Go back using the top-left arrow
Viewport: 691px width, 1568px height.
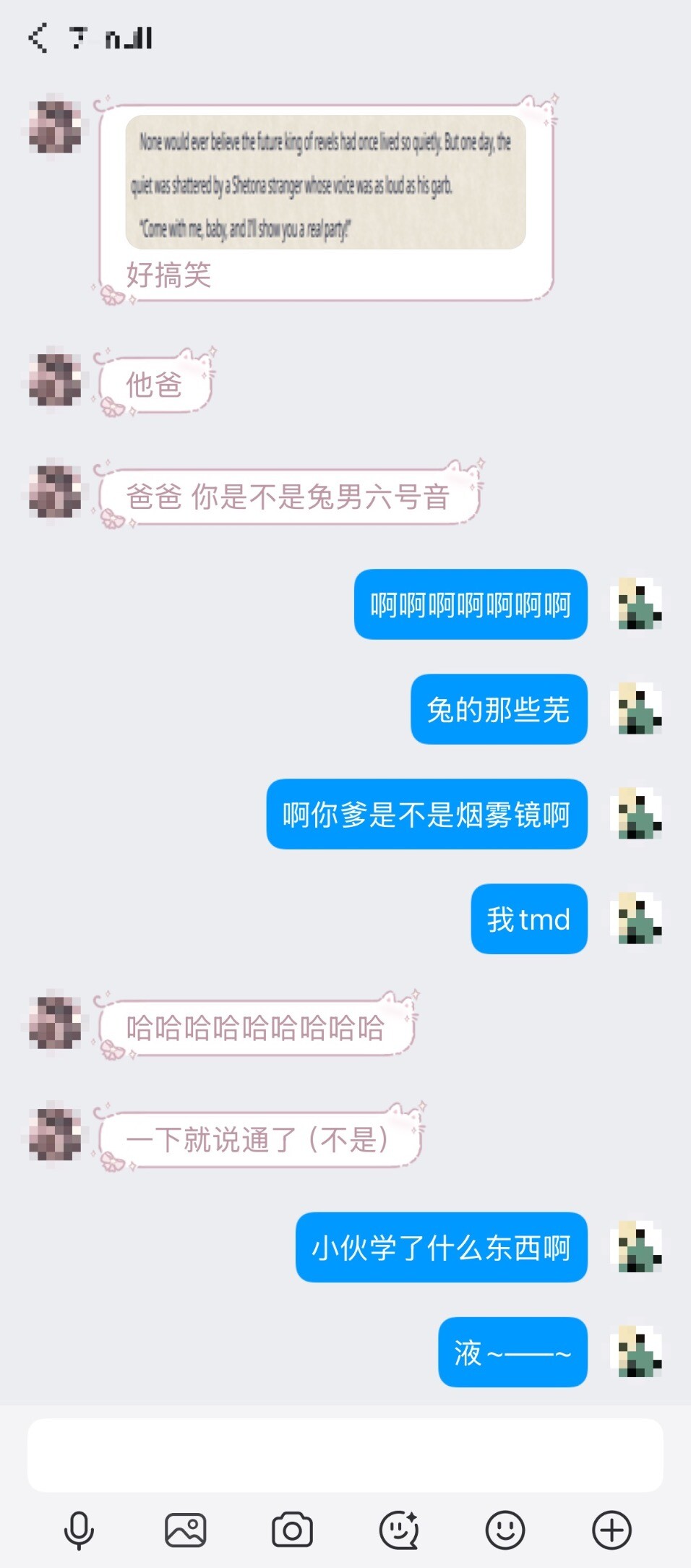(38, 38)
